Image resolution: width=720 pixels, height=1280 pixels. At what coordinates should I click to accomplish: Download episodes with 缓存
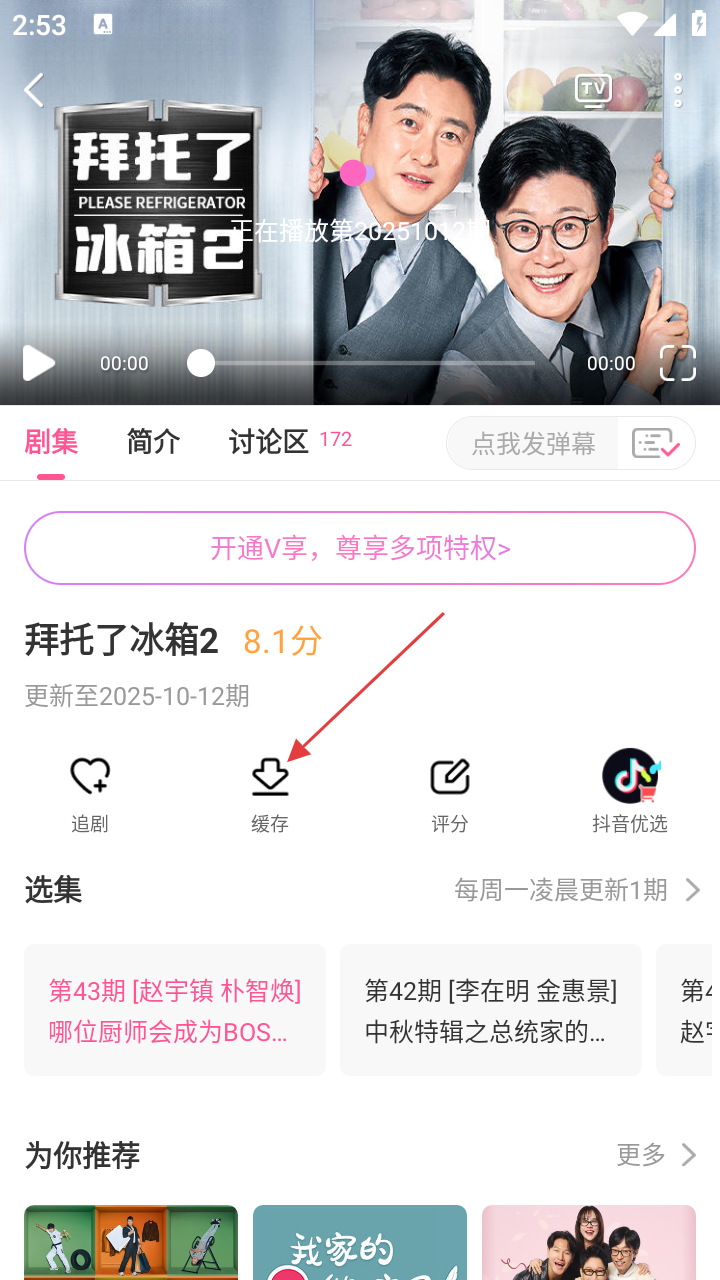pyautogui.click(x=270, y=795)
